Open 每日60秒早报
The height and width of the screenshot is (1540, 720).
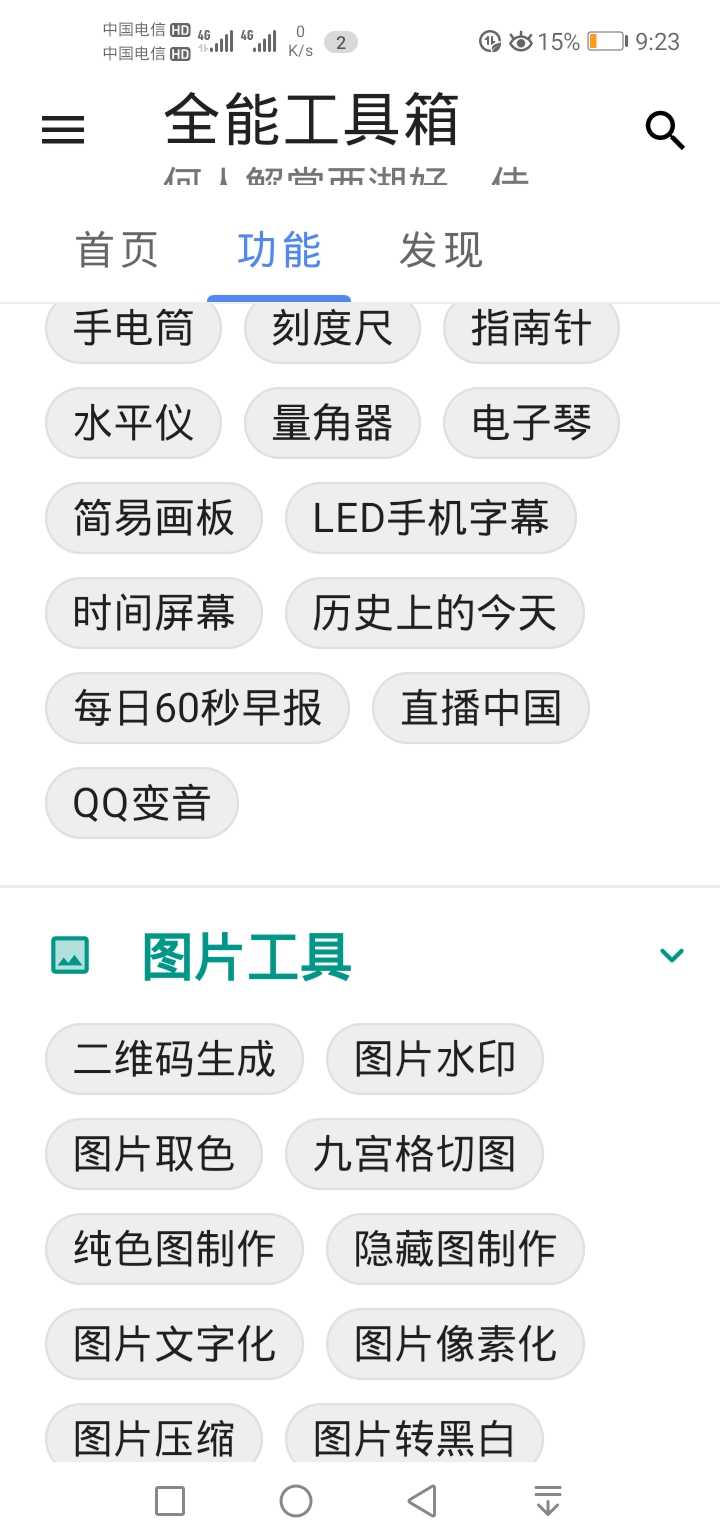(x=197, y=709)
